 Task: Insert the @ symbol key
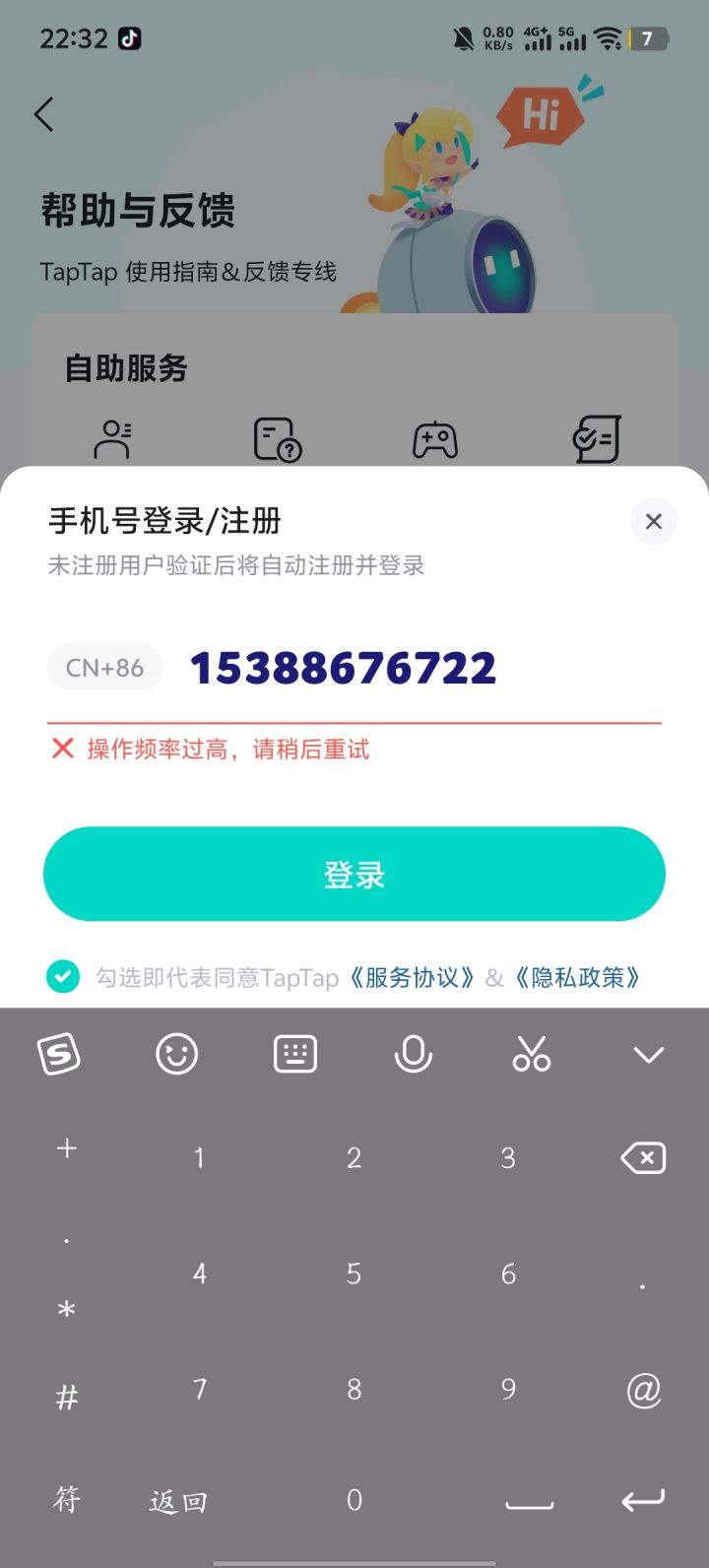pyautogui.click(x=642, y=1391)
